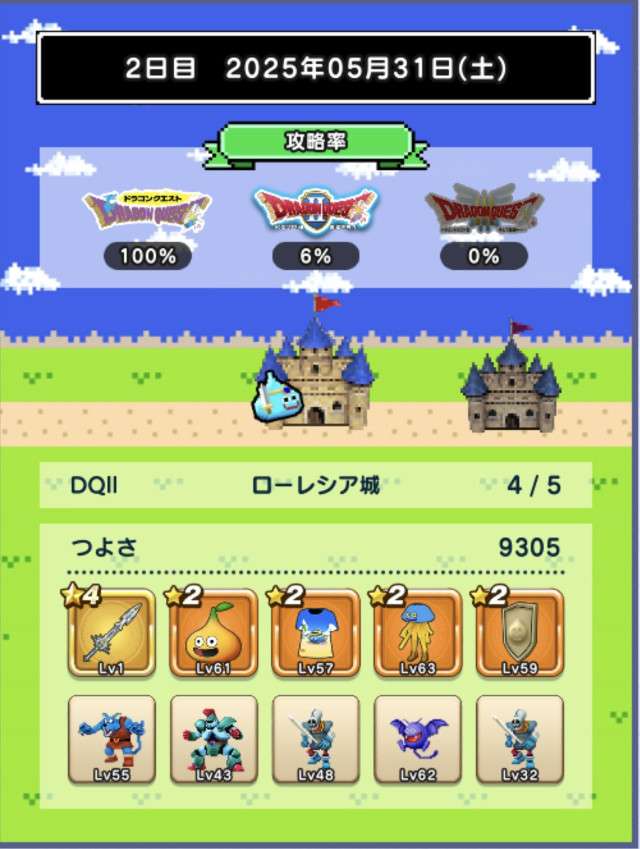The width and height of the screenshot is (640, 849).
Task: Tap the jellyfish slime item Lv63
Action: pyautogui.click(x=417, y=634)
